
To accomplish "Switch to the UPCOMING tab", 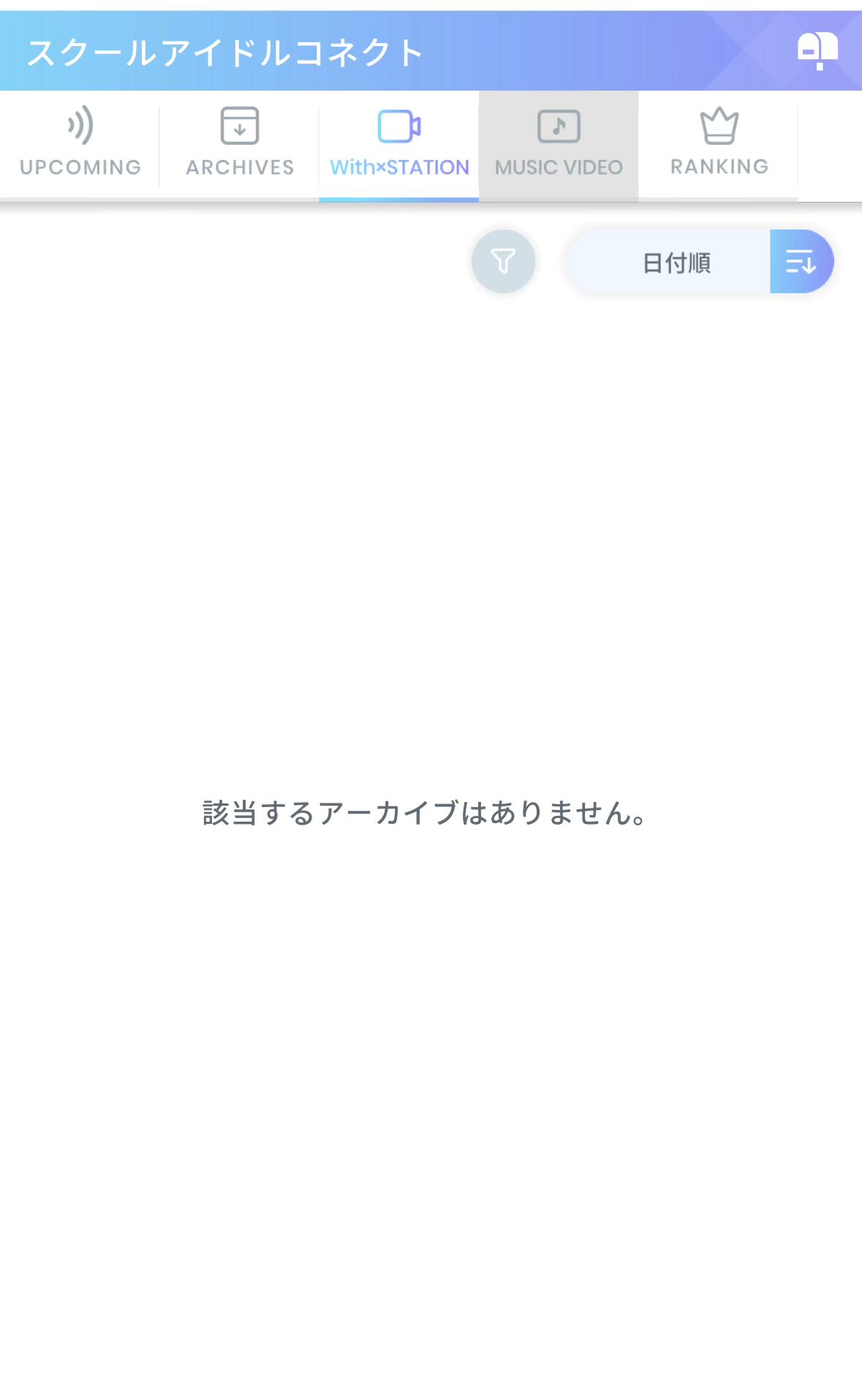I will click(80, 144).
